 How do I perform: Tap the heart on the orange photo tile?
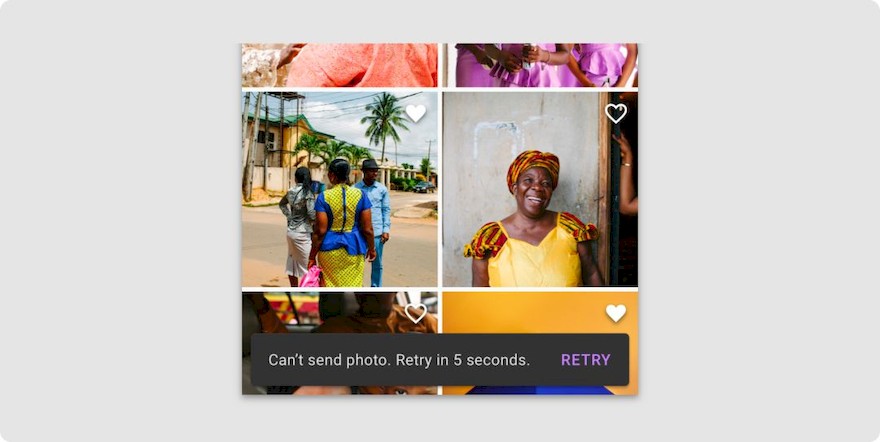(616, 313)
